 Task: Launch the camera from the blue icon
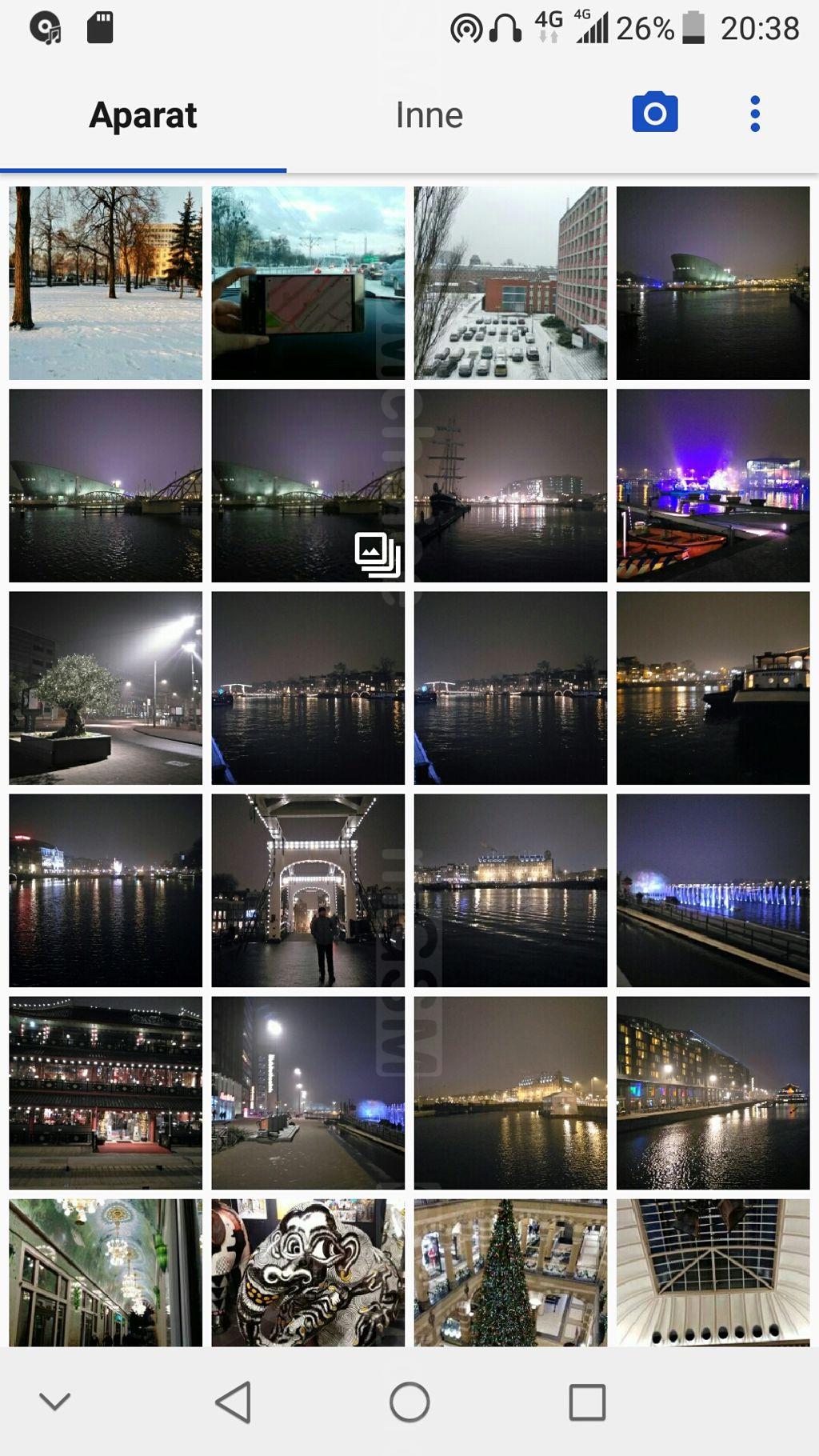655,113
